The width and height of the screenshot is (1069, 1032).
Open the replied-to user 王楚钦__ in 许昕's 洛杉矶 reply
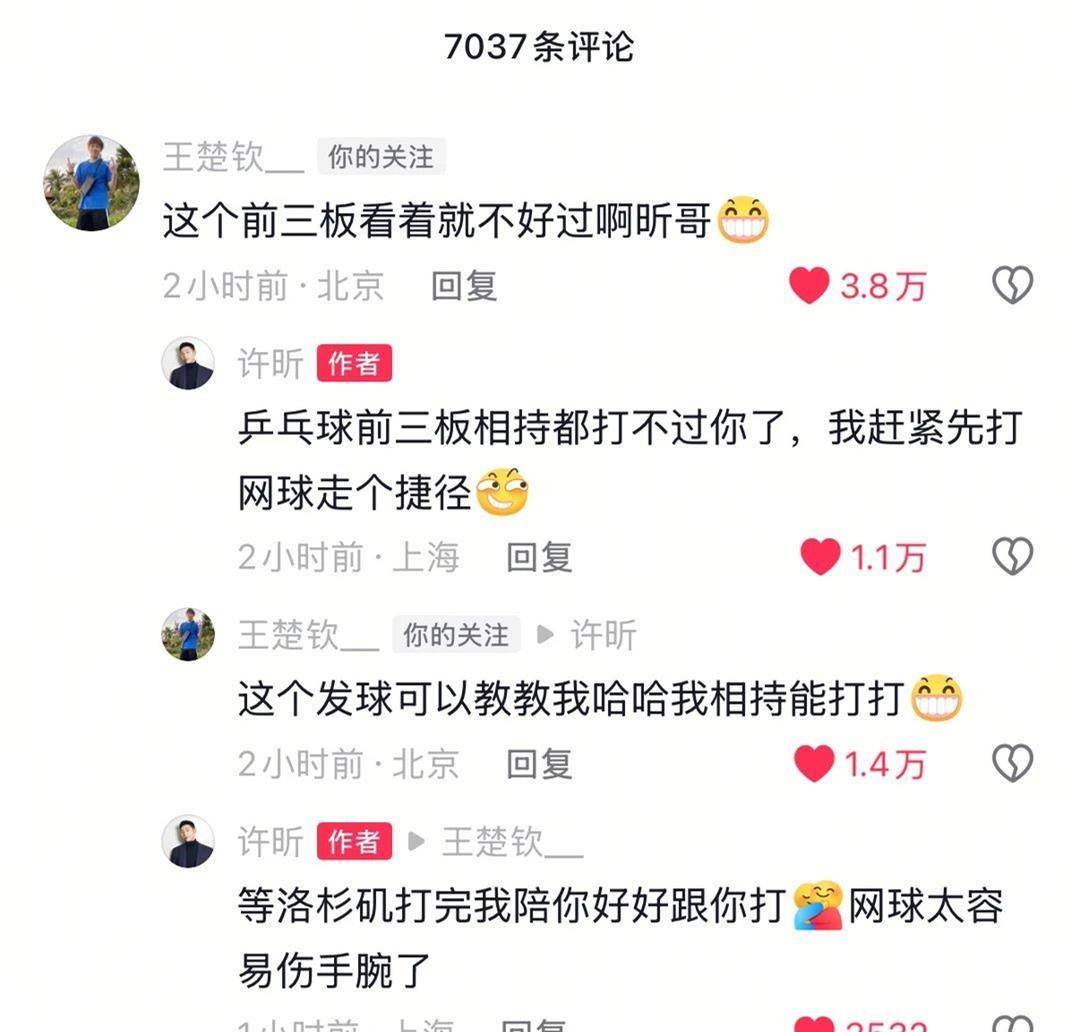pyautogui.click(x=512, y=842)
